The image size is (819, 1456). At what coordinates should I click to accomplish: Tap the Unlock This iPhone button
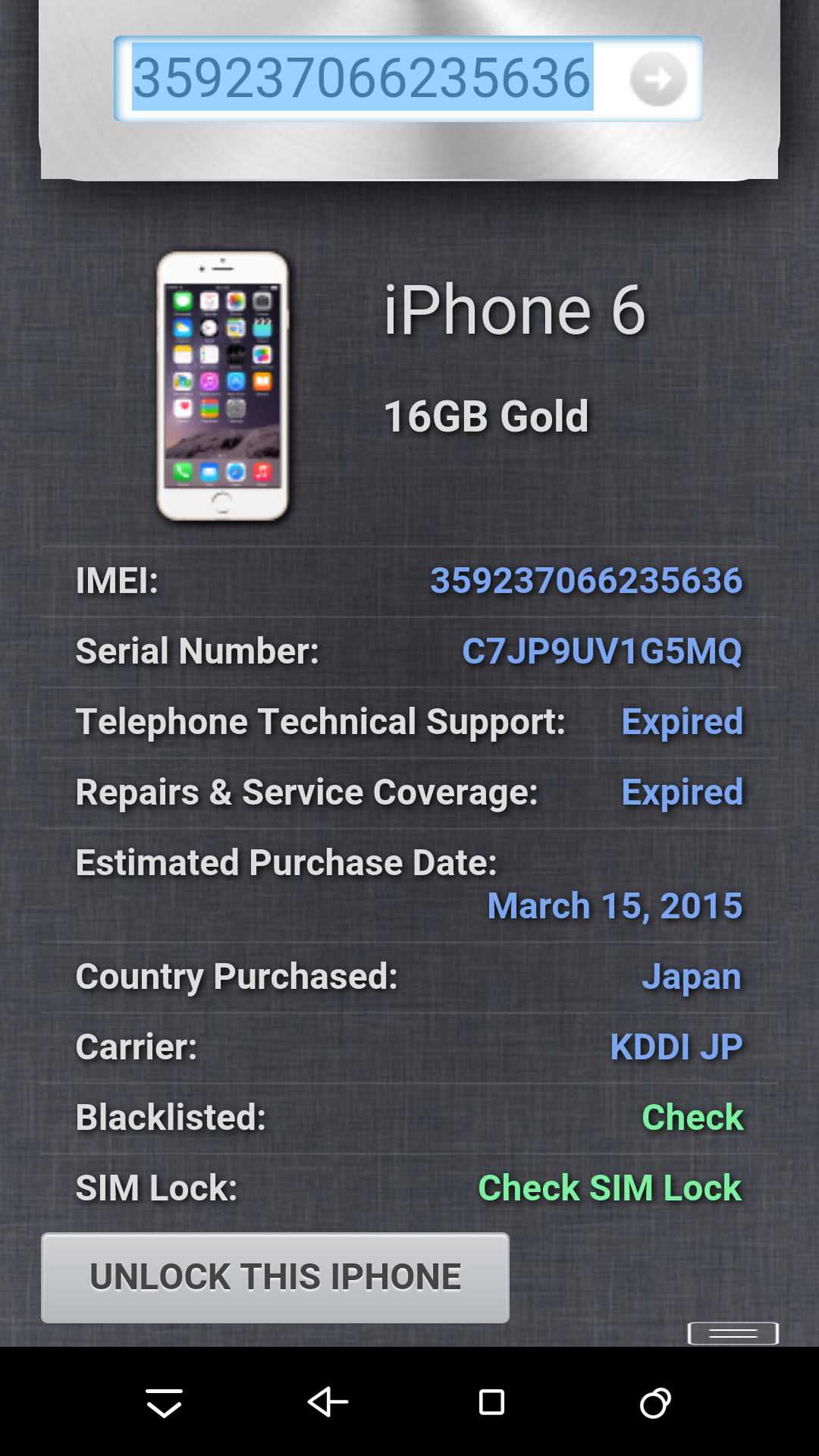(x=275, y=1278)
